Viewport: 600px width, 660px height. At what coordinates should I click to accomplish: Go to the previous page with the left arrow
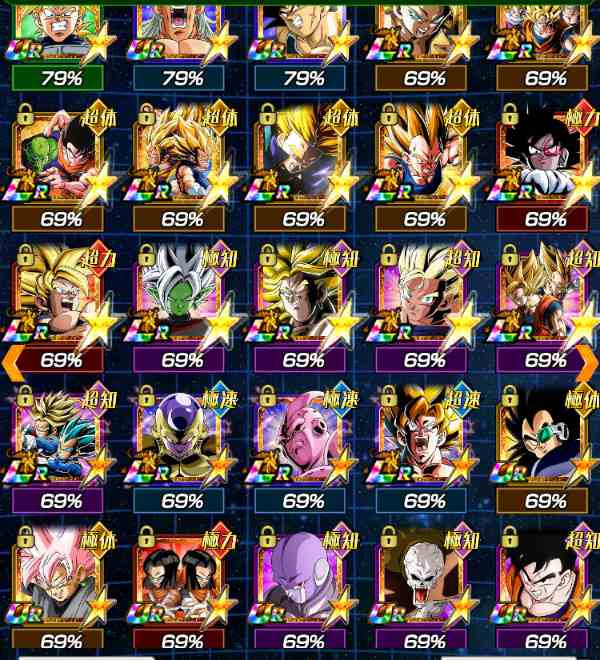(9, 362)
